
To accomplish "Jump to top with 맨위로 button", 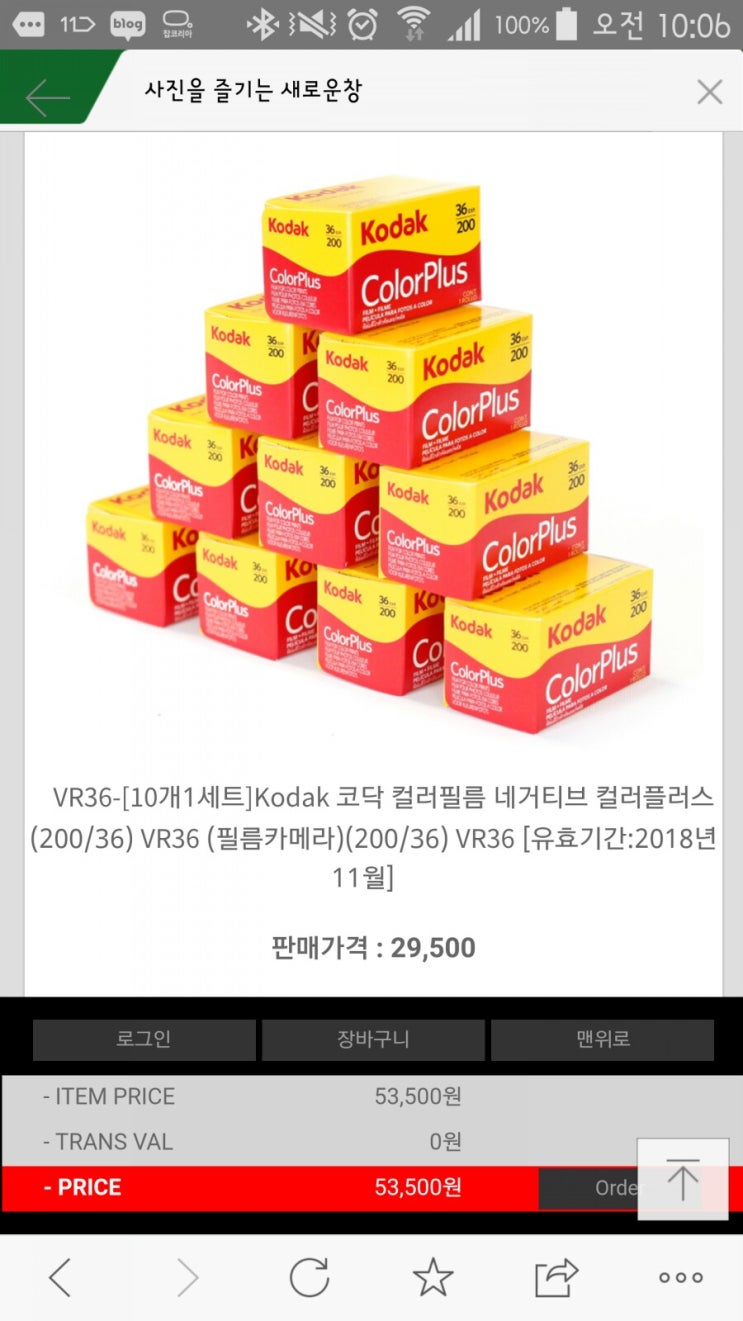I will (x=602, y=1040).
